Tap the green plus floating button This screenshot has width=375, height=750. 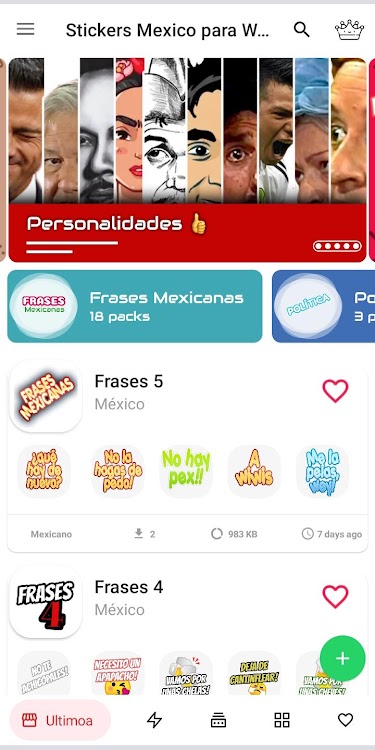[x=342, y=658]
